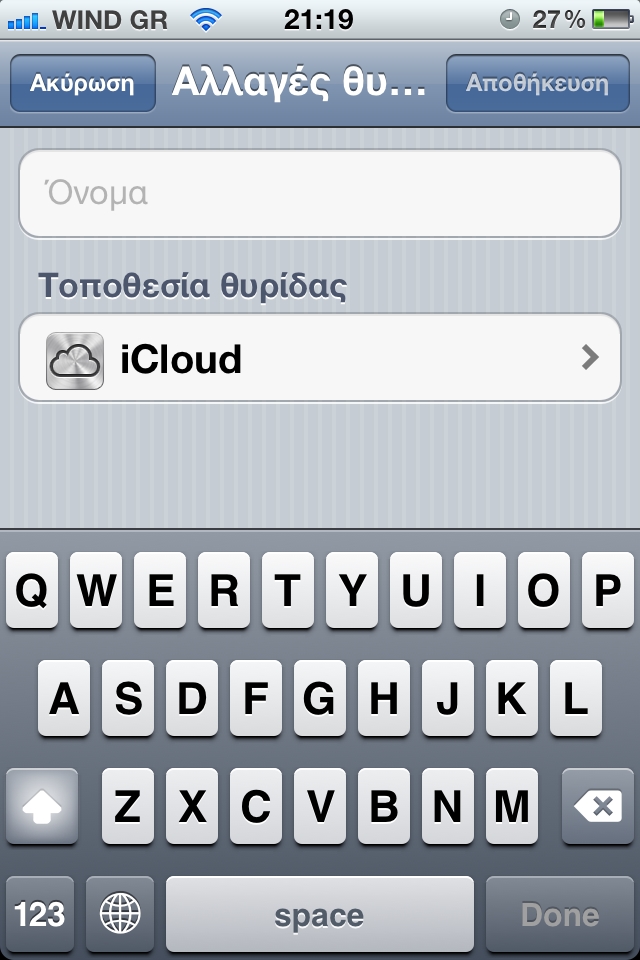Switch keyboard language with the globe key
640x960 pixels.
(121, 914)
